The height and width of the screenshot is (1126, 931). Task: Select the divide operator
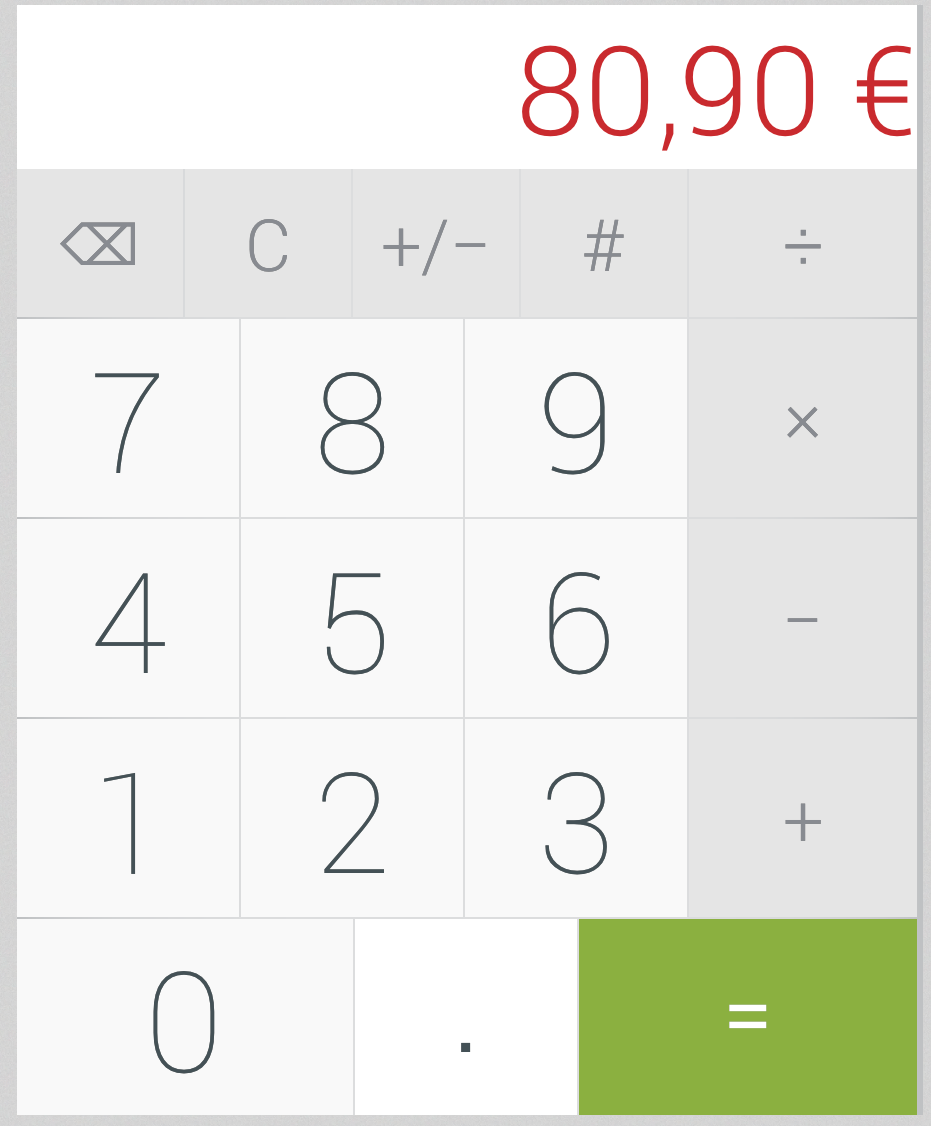tap(802, 244)
